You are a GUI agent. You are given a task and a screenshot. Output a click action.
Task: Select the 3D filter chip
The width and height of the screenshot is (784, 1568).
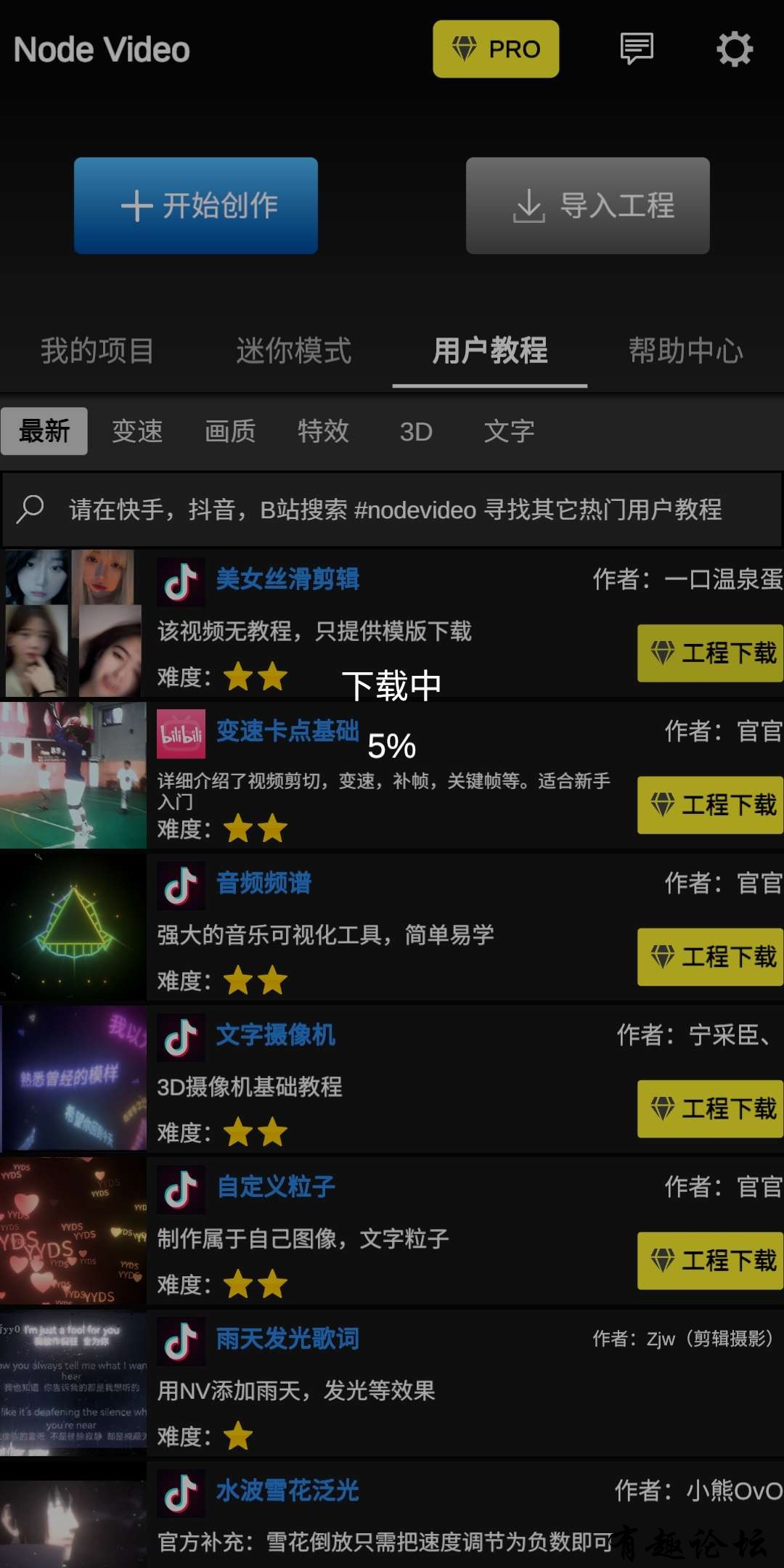tap(416, 431)
